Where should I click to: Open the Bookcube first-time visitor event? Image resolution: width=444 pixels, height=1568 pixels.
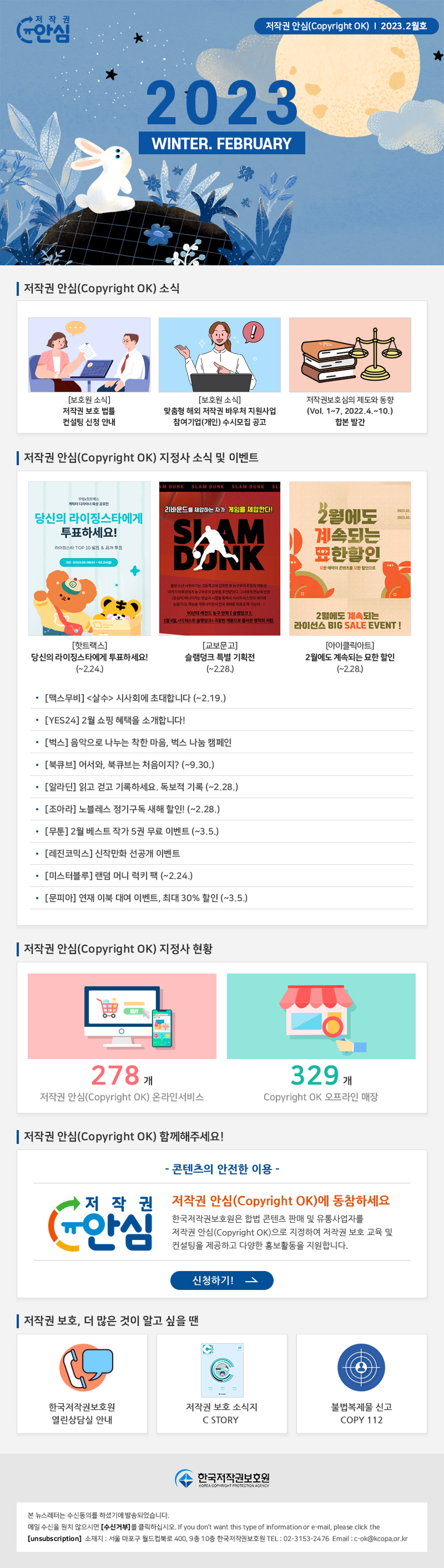[x=129, y=764]
